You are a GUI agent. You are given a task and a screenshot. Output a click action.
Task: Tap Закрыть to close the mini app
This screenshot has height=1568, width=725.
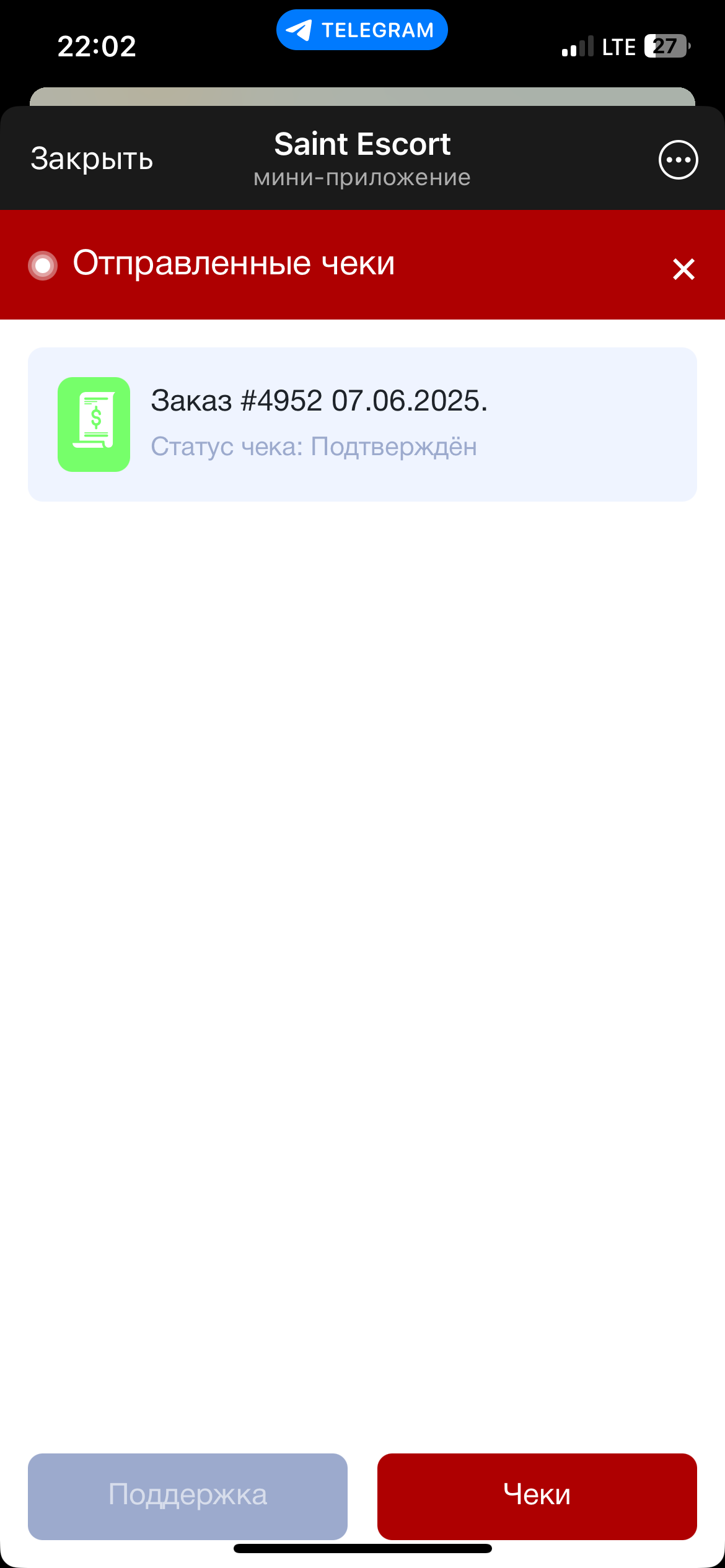92,159
